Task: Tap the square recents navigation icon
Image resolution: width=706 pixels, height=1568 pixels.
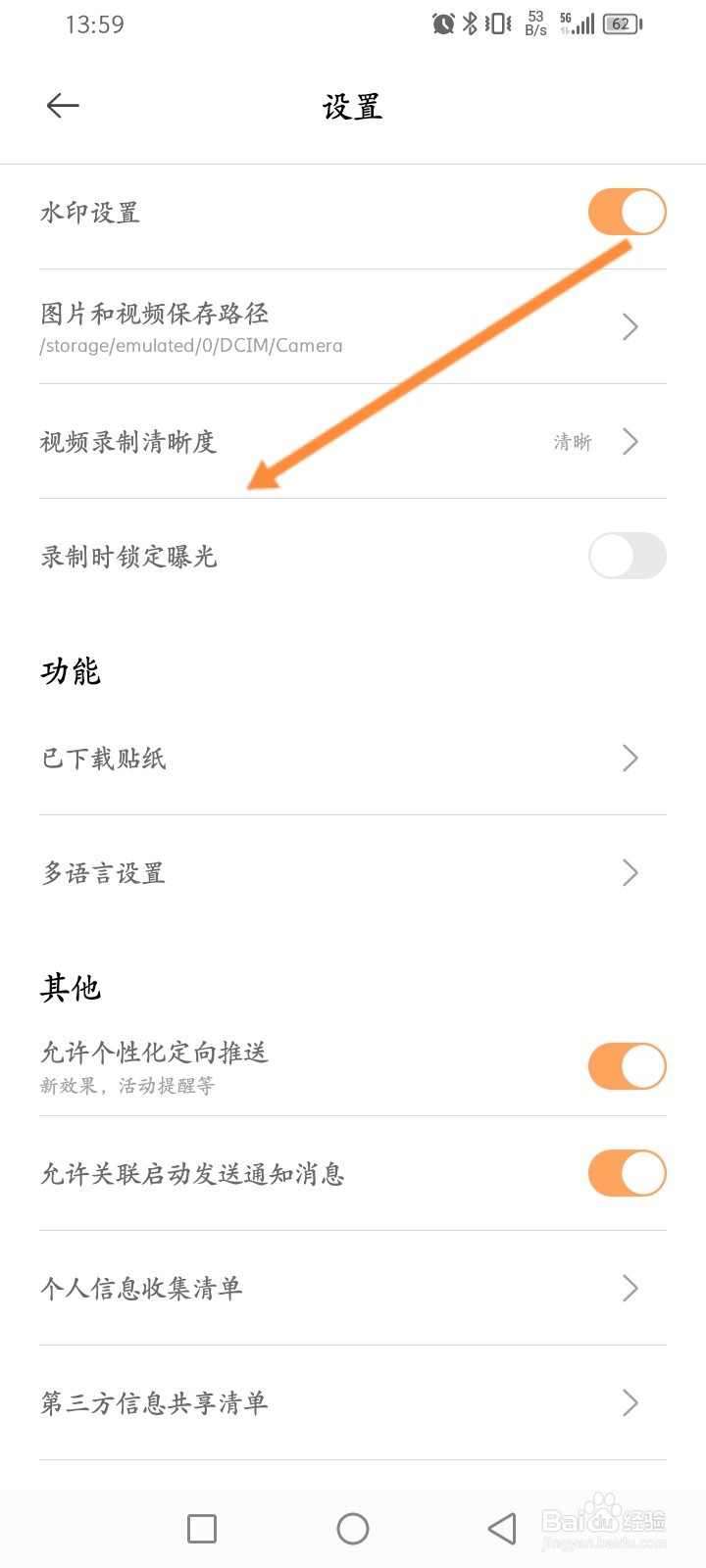Action: 201,1527
